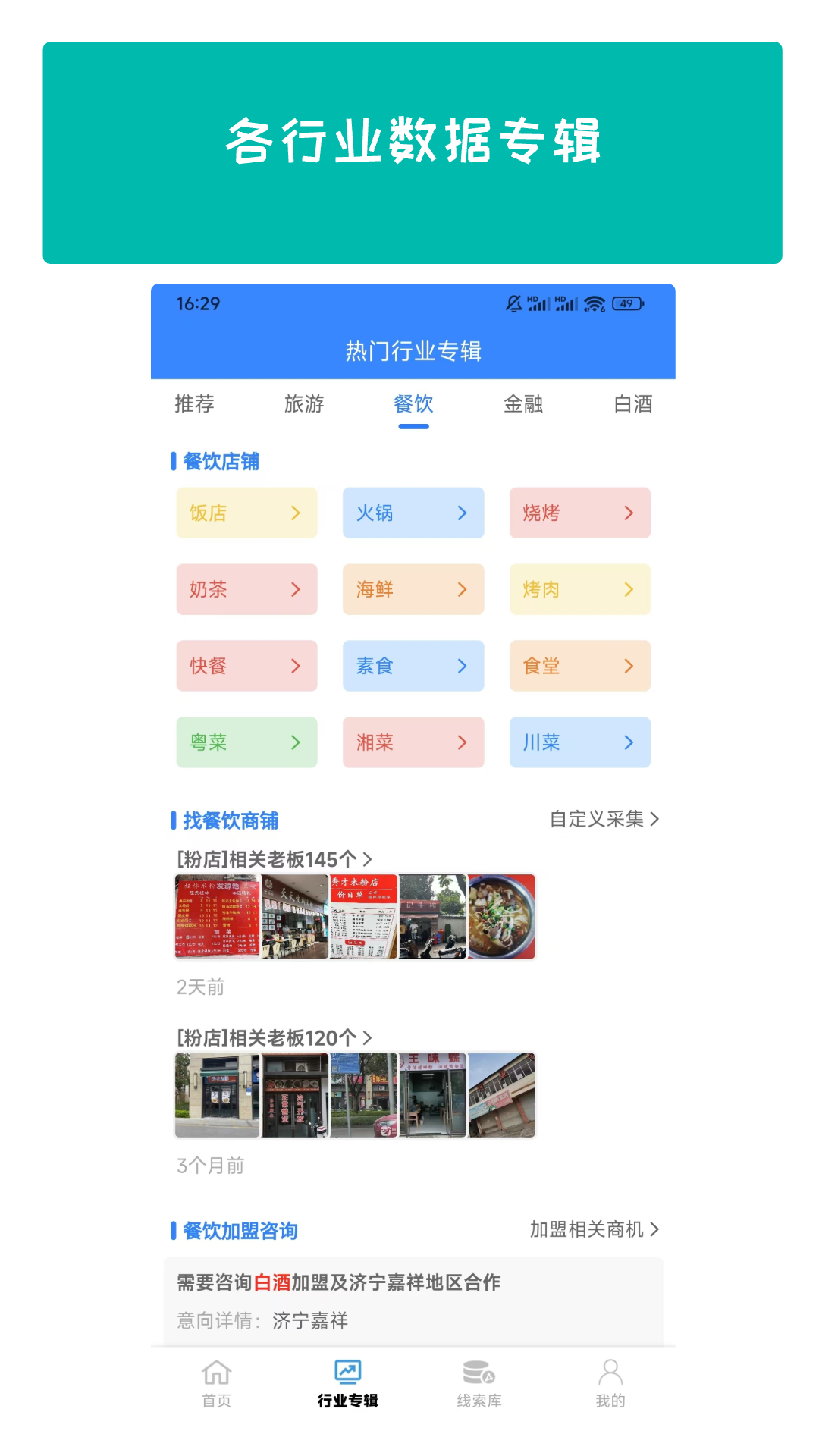Expand the 饭店 category via its arrow
Viewport: 819px width, 1456px height.
[296, 513]
